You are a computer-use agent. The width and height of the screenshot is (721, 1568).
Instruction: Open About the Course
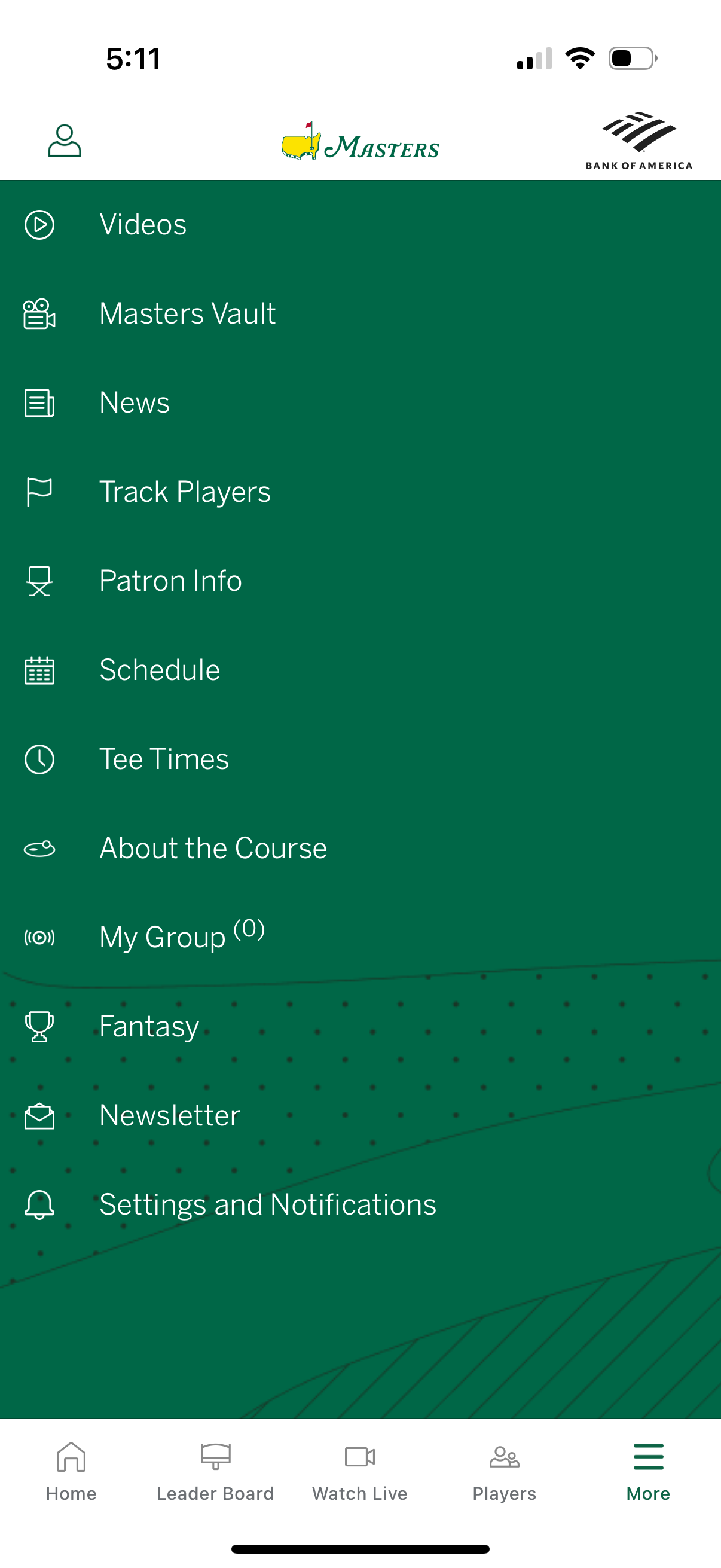pos(212,847)
